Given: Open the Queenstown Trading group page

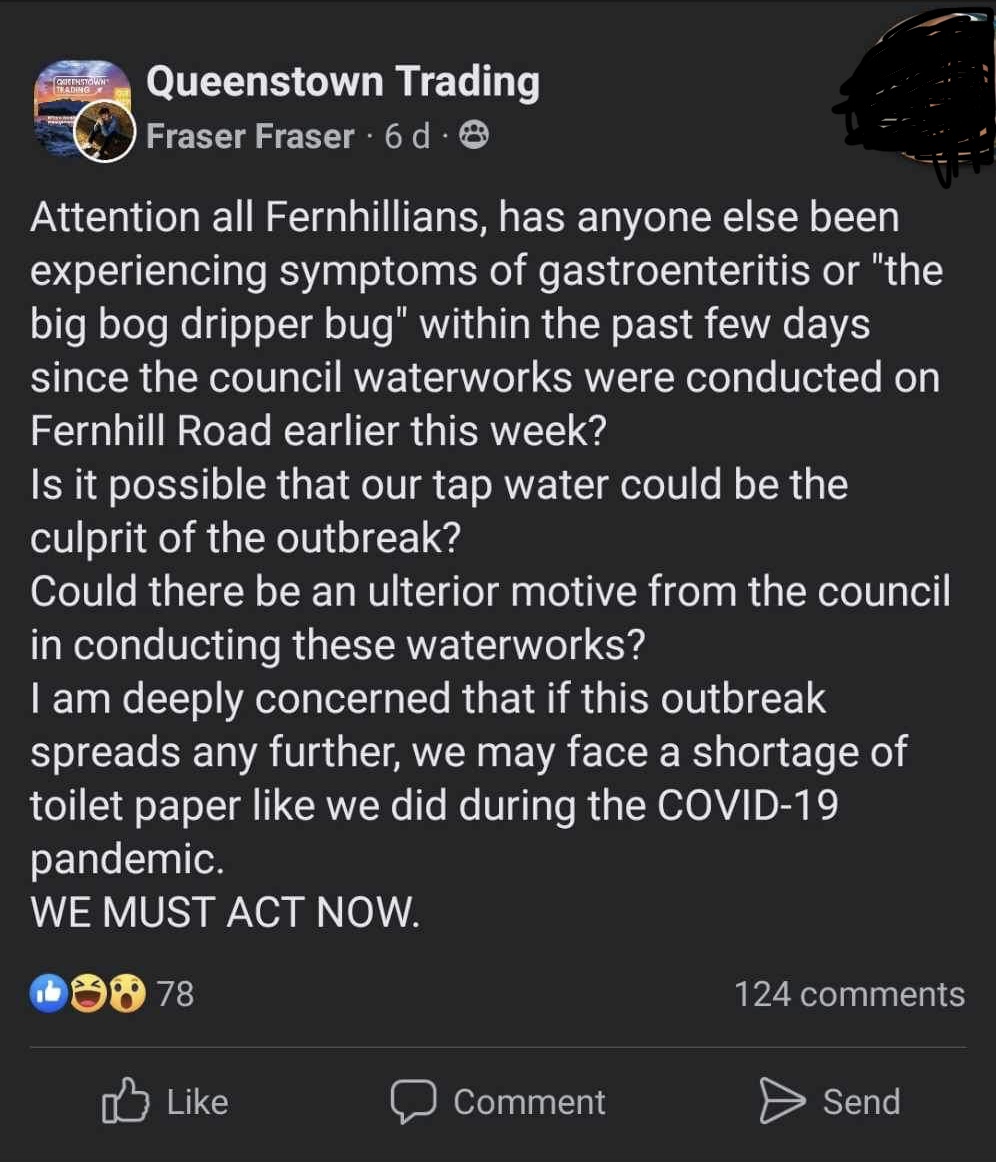Looking at the screenshot, I should click(342, 82).
